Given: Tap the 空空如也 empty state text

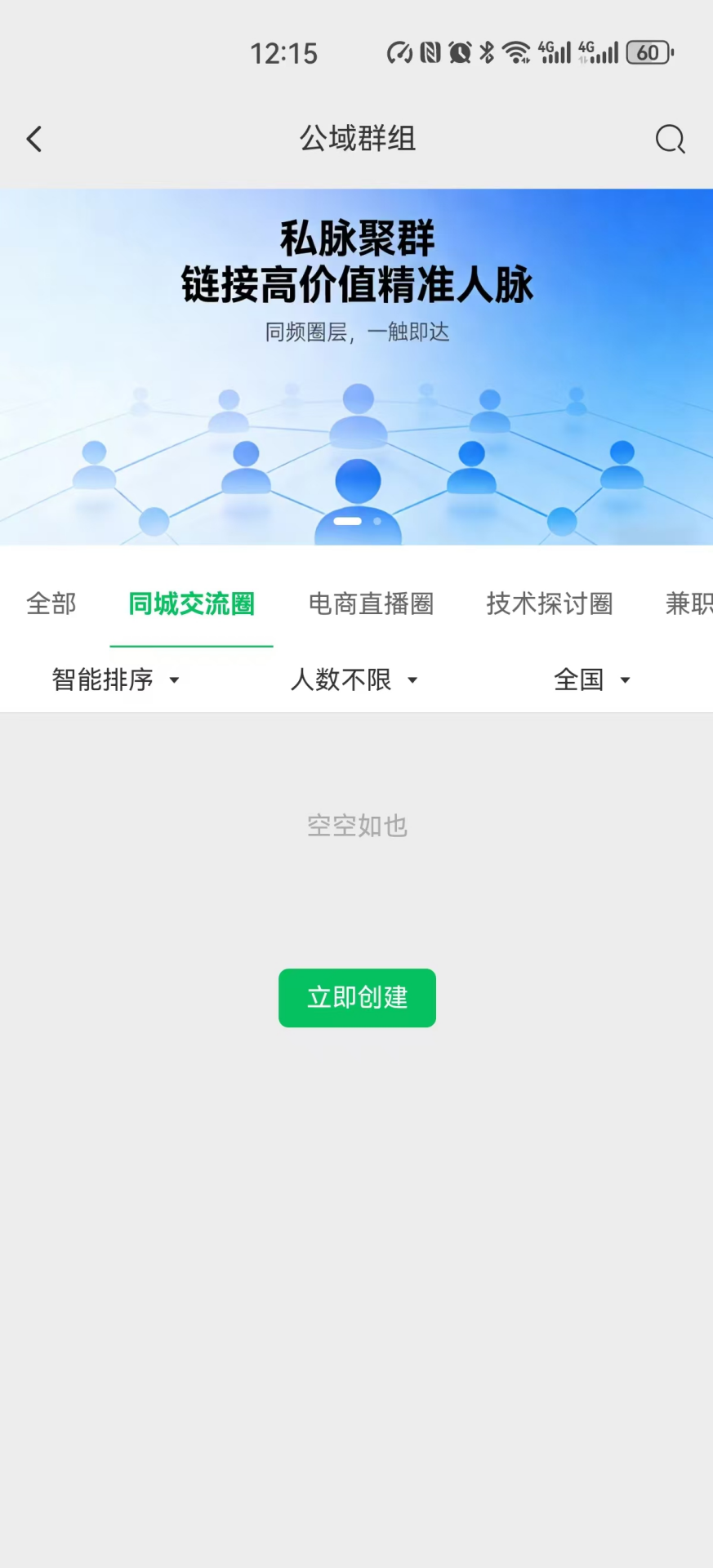Looking at the screenshot, I should click(356, 826).
